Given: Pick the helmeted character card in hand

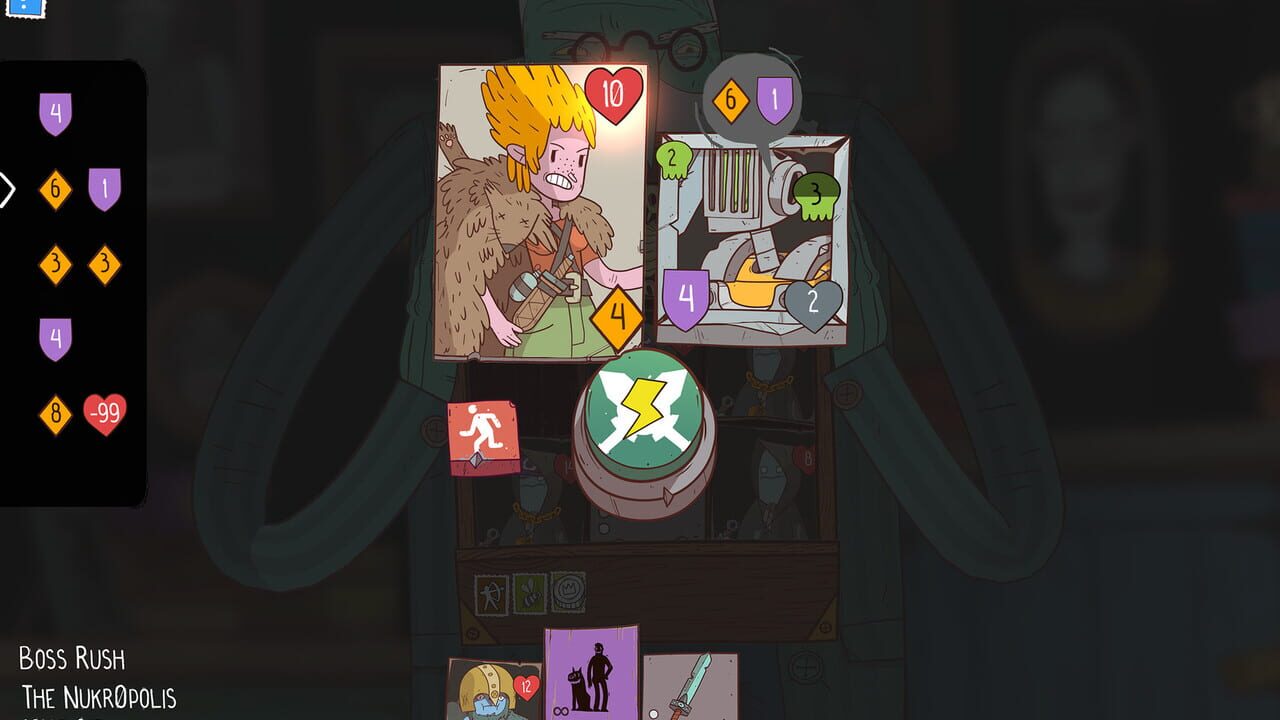Looking at the screenshot, I should pyautogui.click(x=494, y=692).
